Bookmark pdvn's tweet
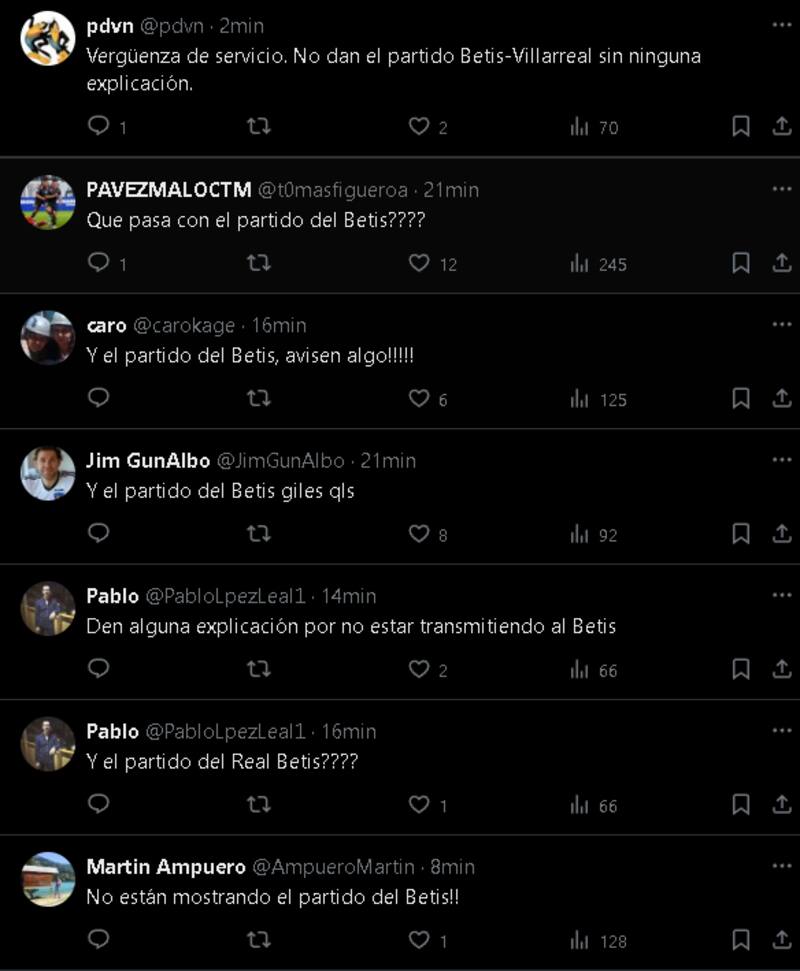The height and width of the screenshot is (971, 800). pos(741,127)
